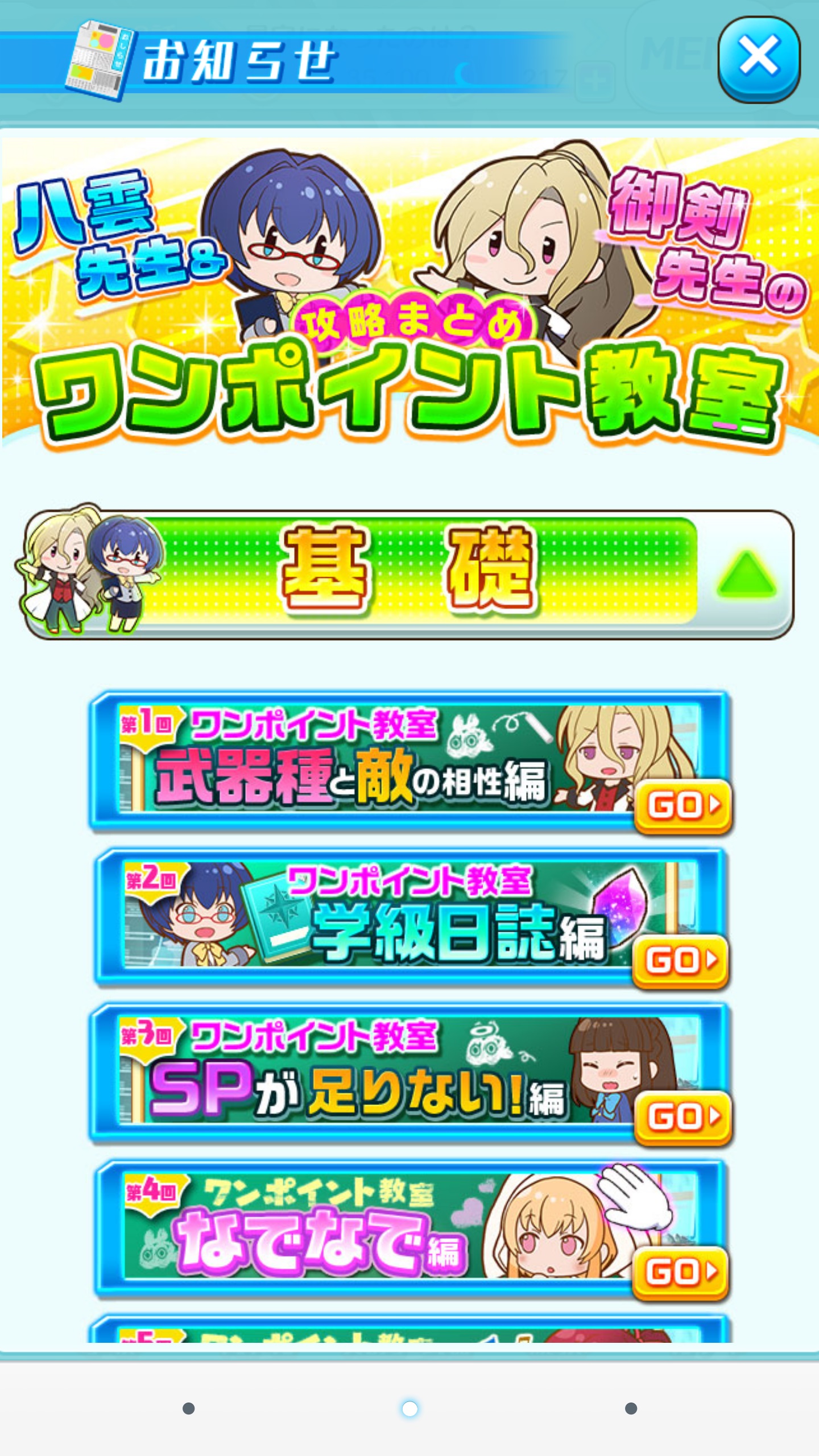Screen dimensions: 819x1456
Task: Open lesson 1: 武器種と敵の相性編
Action: pyautogui.click(x=682, y=806)
